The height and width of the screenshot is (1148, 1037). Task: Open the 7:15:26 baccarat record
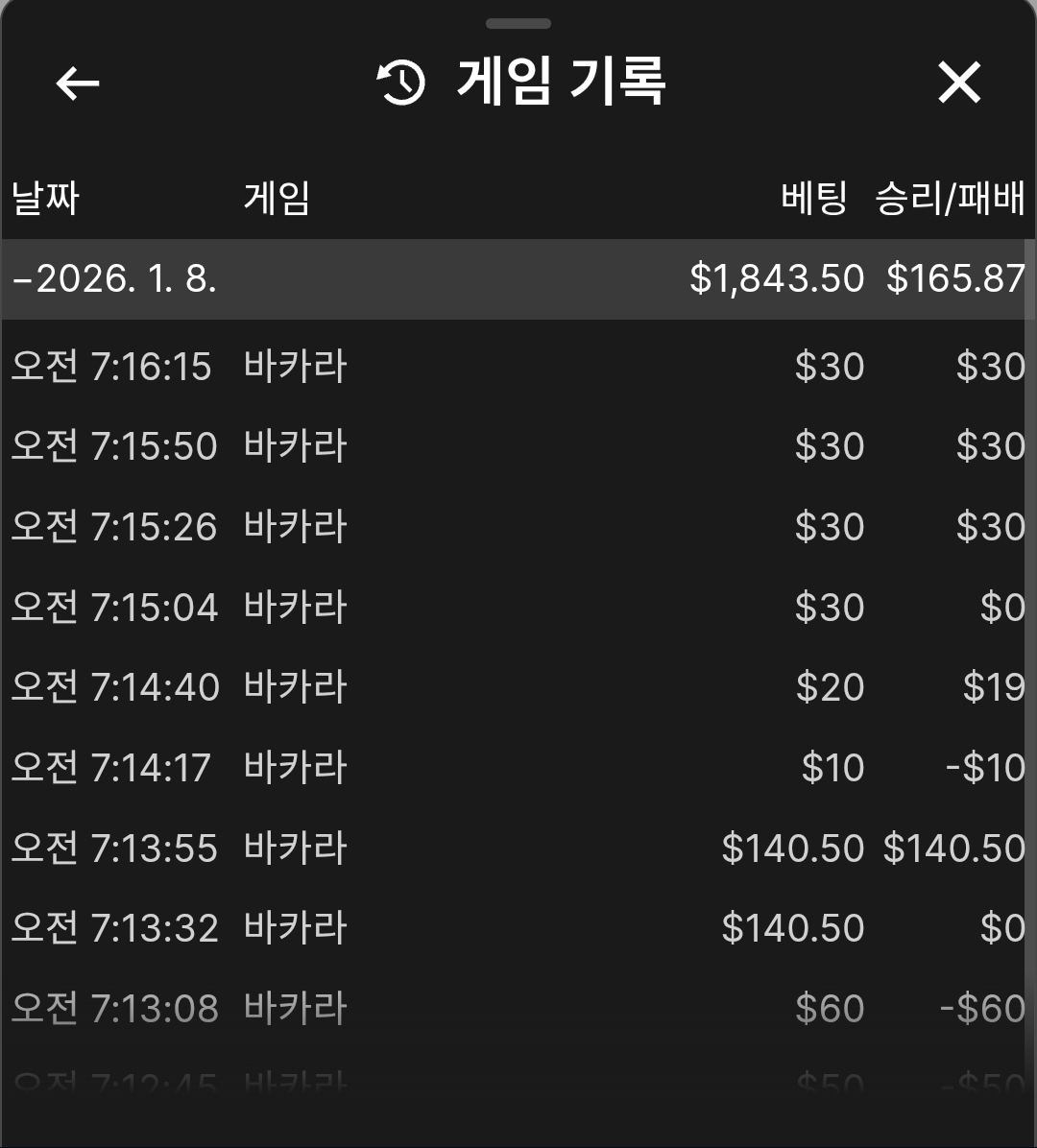tap(517, 527)
